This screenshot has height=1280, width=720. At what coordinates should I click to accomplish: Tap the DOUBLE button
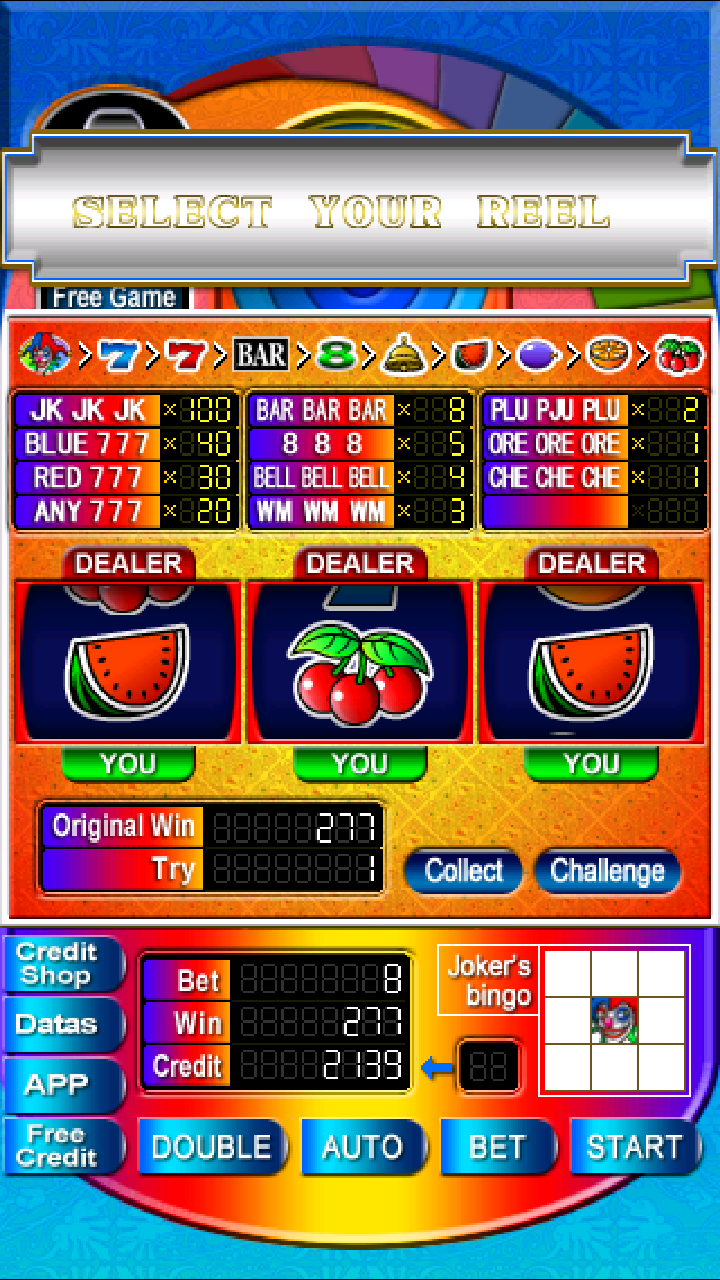[x=212, y=1147]
